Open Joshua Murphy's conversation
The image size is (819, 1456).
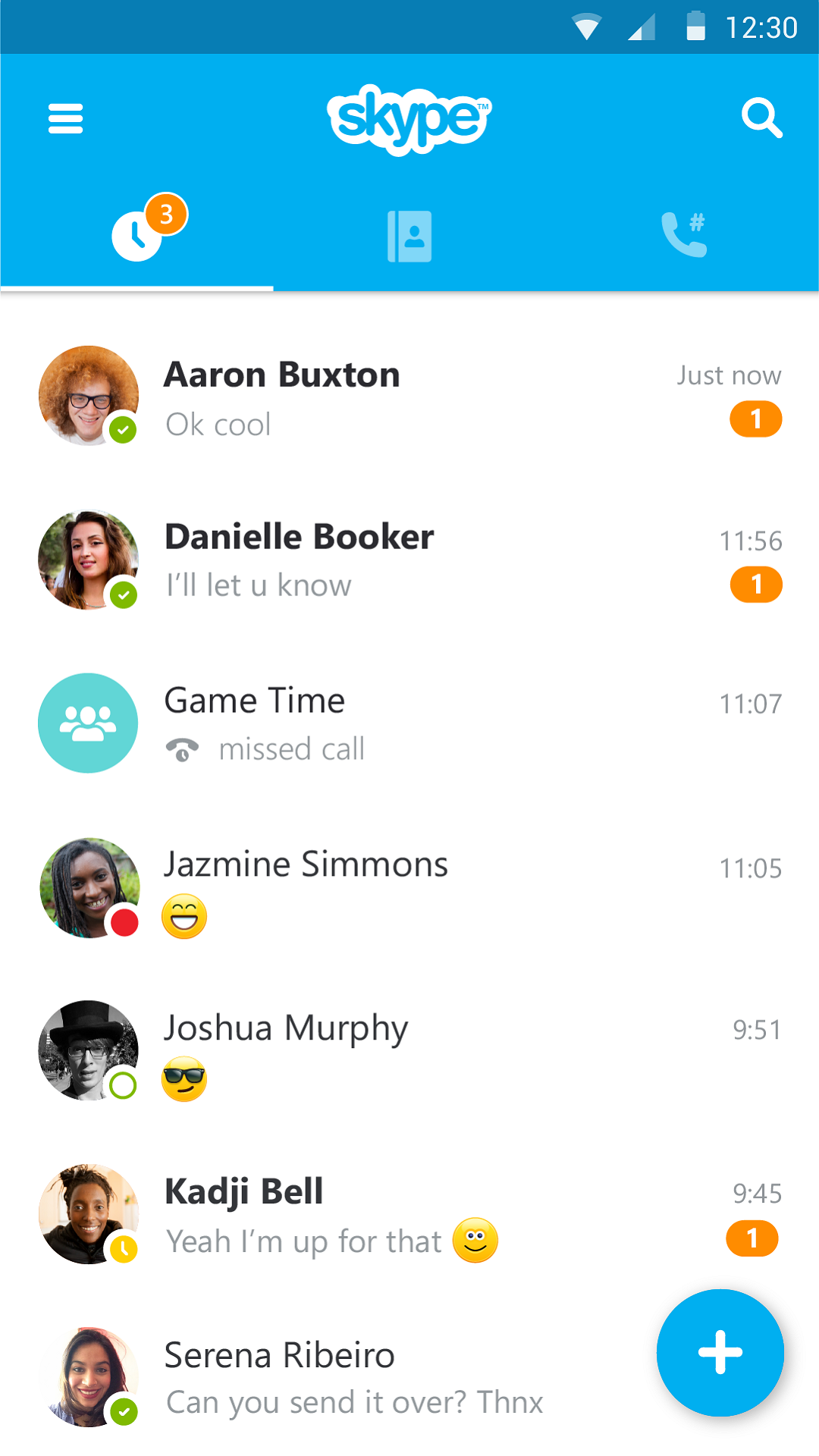click(409, 1052)
